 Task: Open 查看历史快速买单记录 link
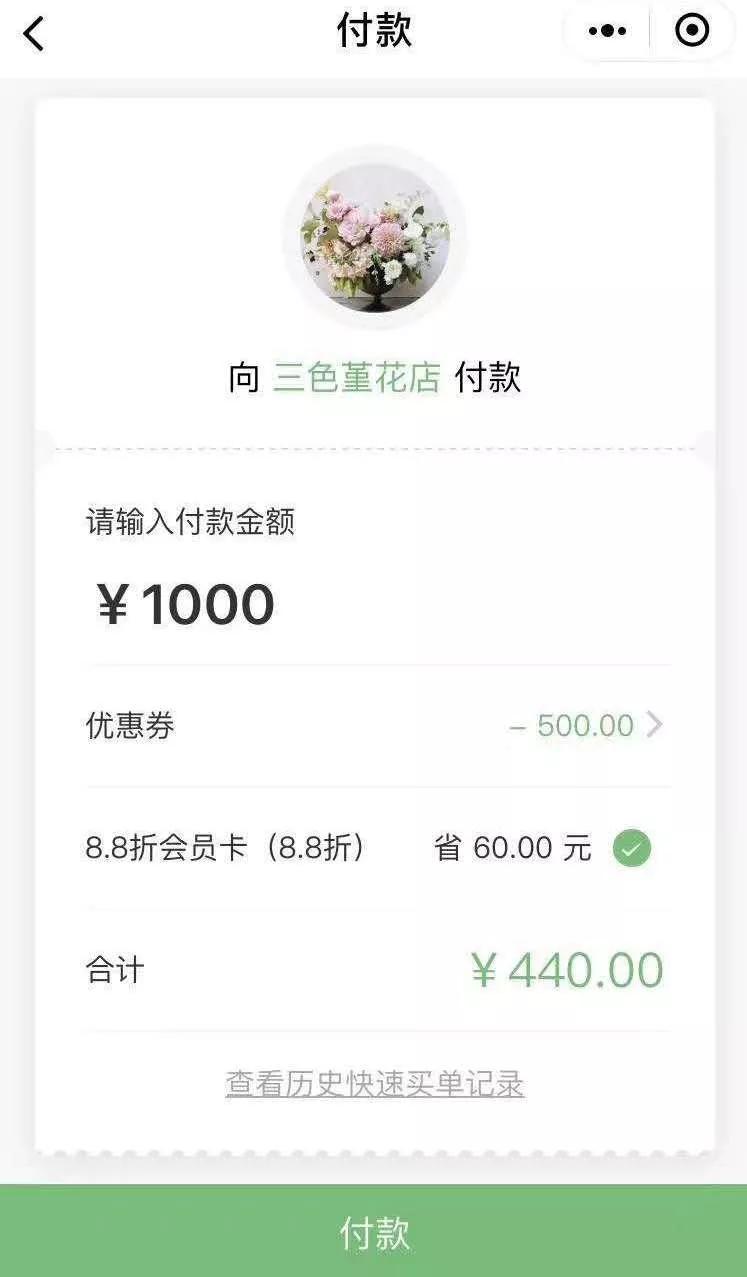coord(374,1084)
